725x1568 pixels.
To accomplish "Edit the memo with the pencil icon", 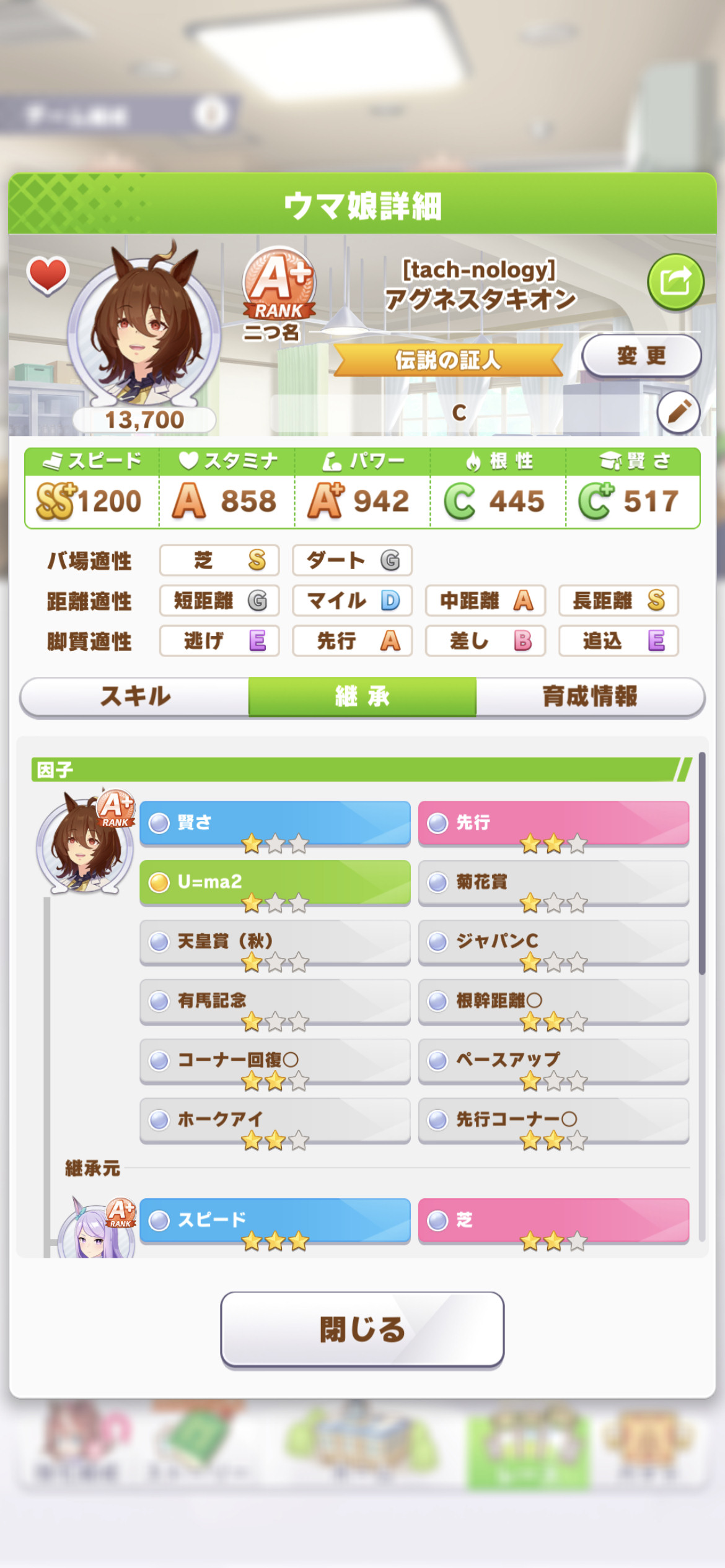I will click(679, 412).
